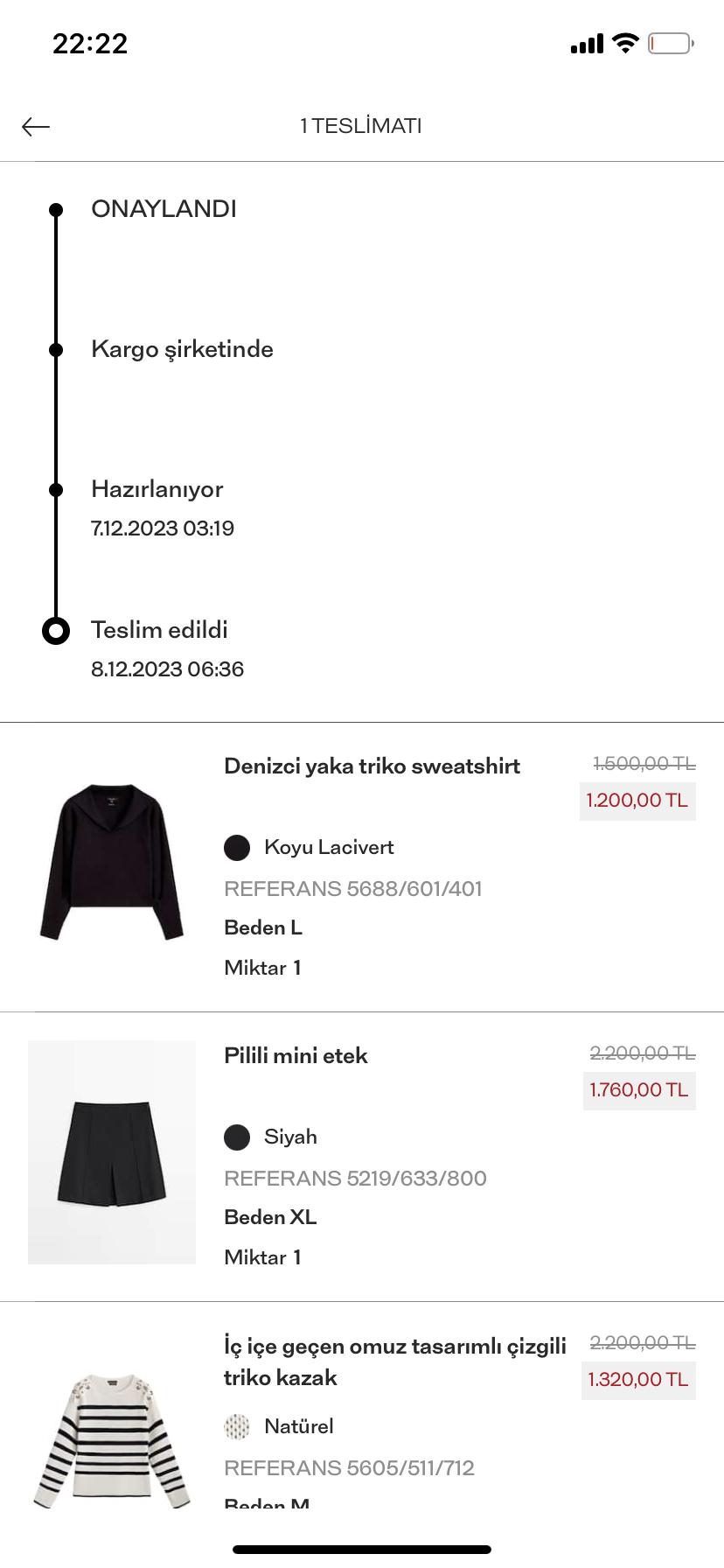Tap the Siyah color swatch
This screenshot has width=724, height=1568.
[237, 1136]
